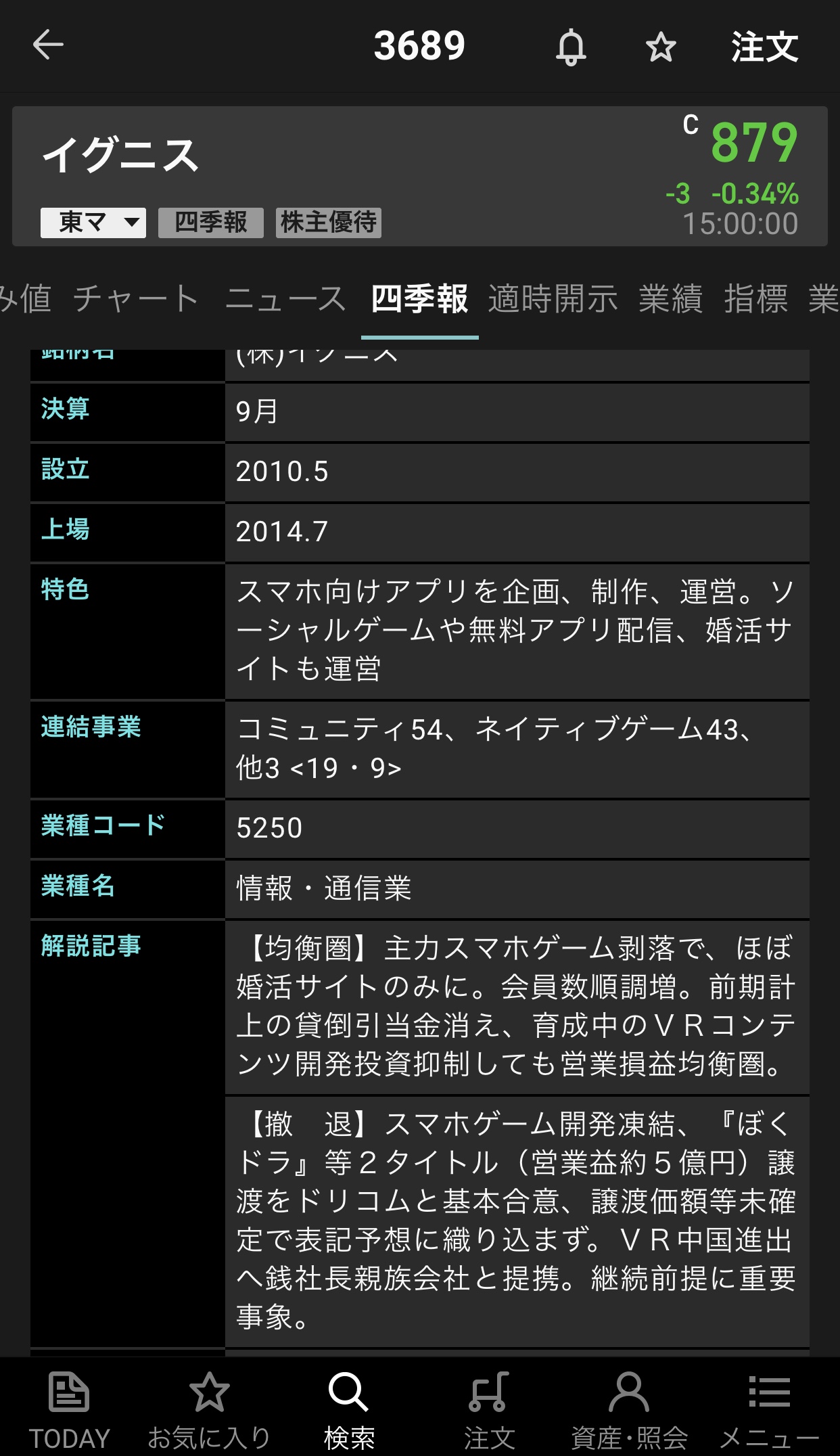840x1456 pixels.
Task: Open 検索 in bottom navigation
Action: click(349, 1409)
